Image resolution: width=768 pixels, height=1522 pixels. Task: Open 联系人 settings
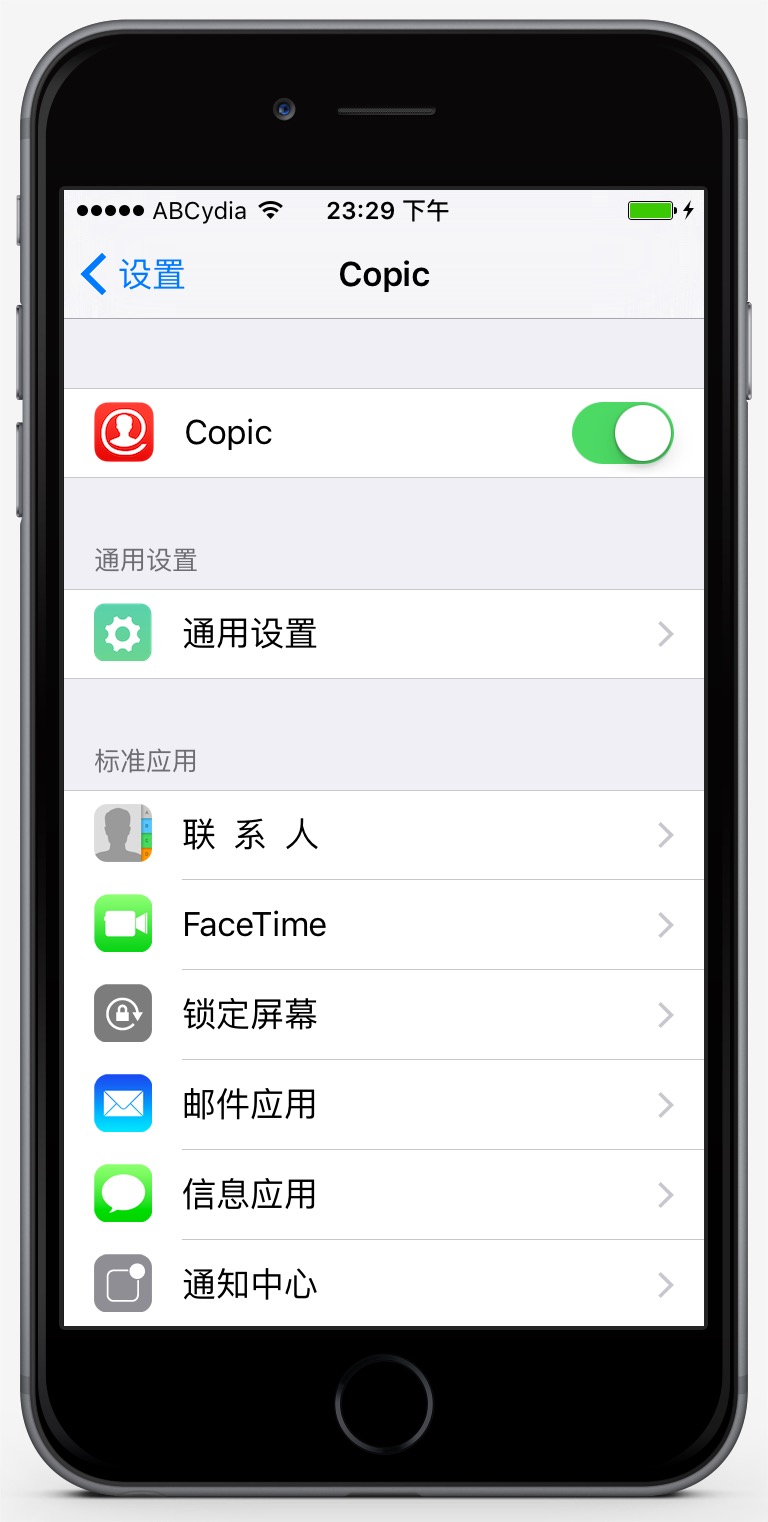[x=384, y=835]
